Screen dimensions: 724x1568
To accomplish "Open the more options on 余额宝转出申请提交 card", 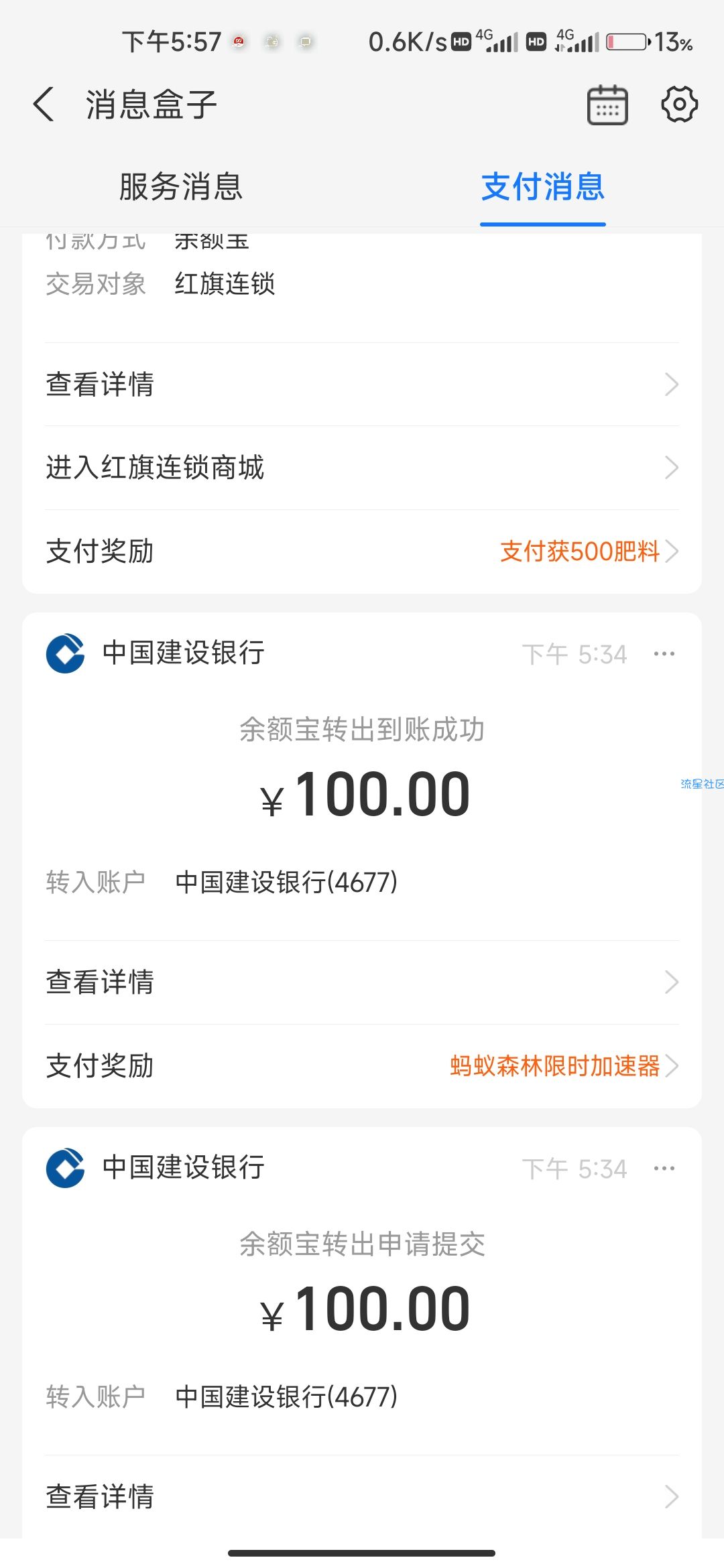I will (664, 1168).
